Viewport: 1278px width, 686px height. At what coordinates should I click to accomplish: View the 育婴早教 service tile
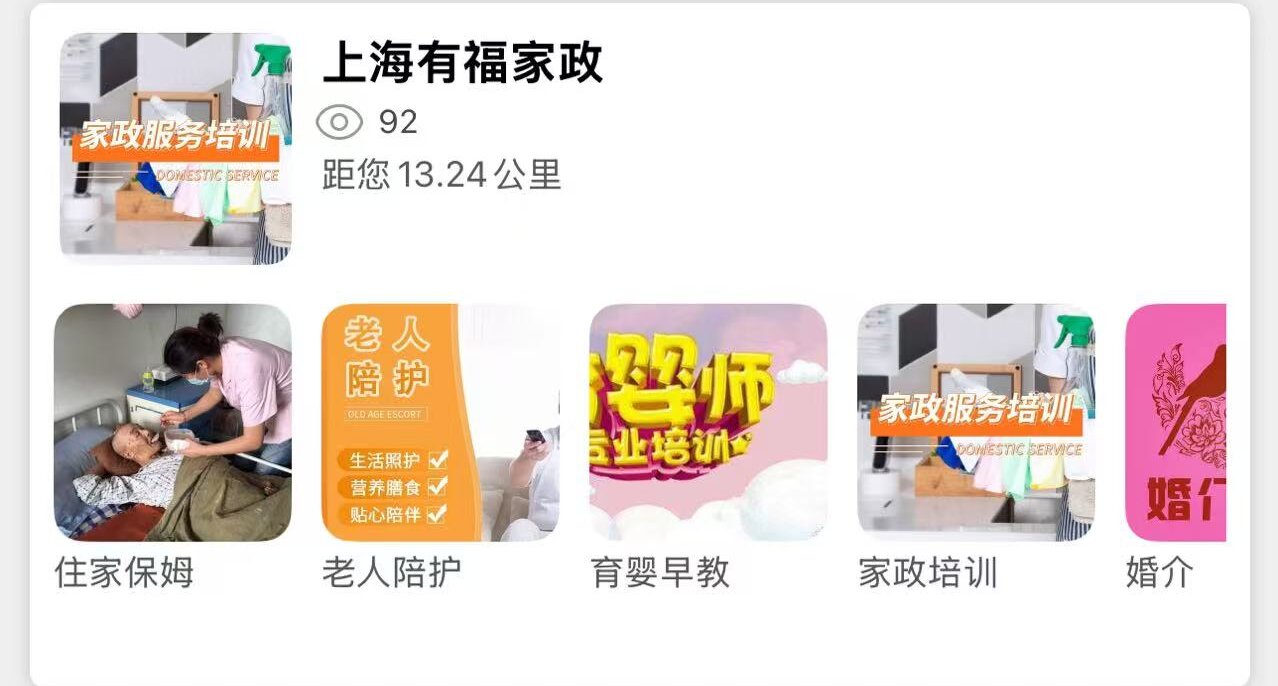[708, 423]
